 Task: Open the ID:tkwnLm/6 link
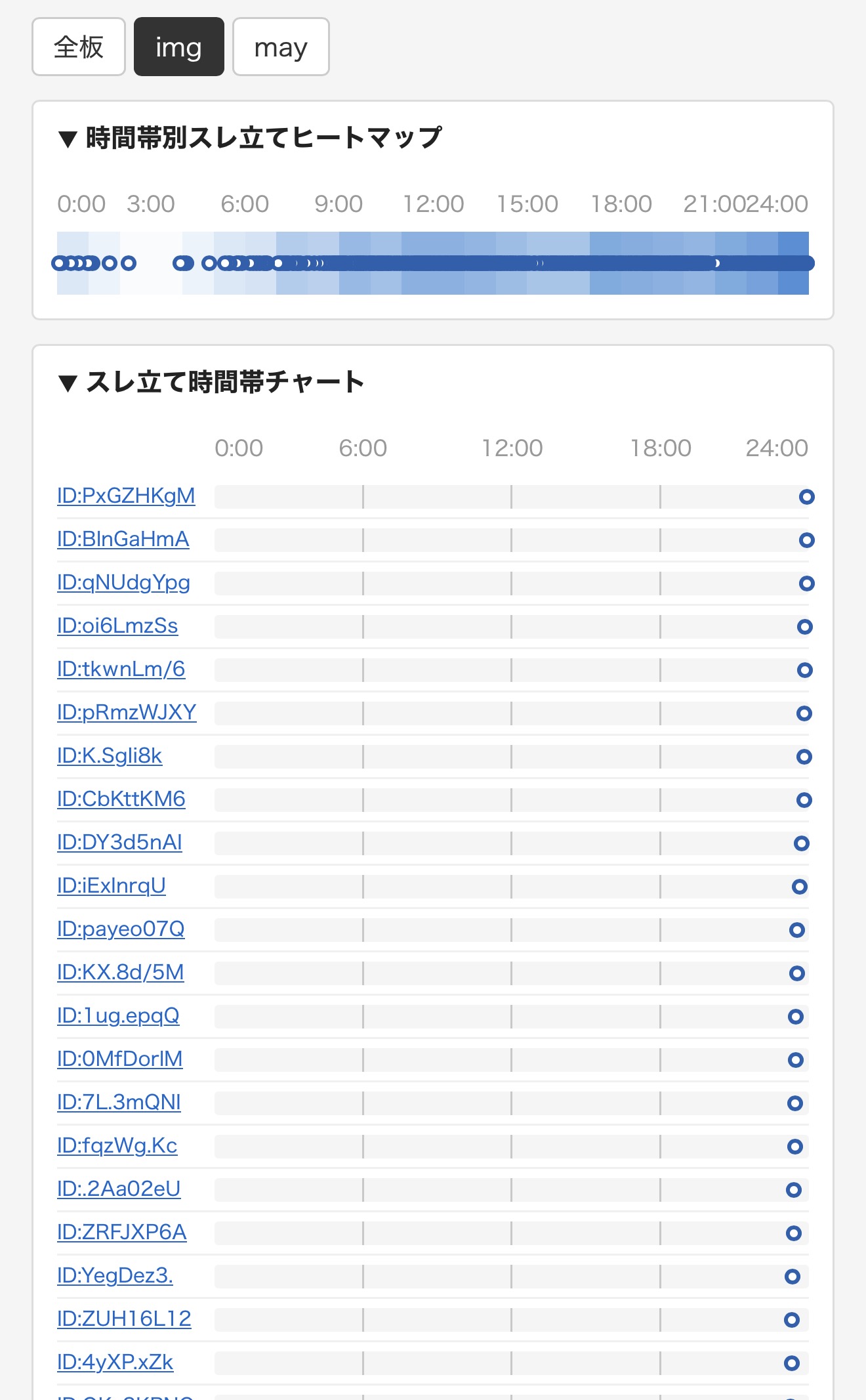coord(121,669)
